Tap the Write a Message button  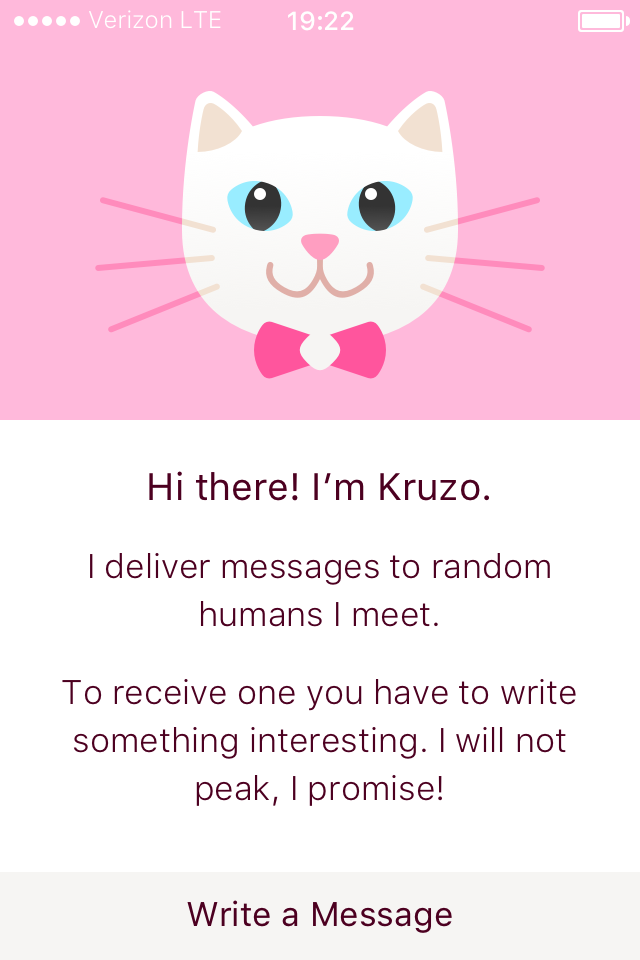pos(320,915)
